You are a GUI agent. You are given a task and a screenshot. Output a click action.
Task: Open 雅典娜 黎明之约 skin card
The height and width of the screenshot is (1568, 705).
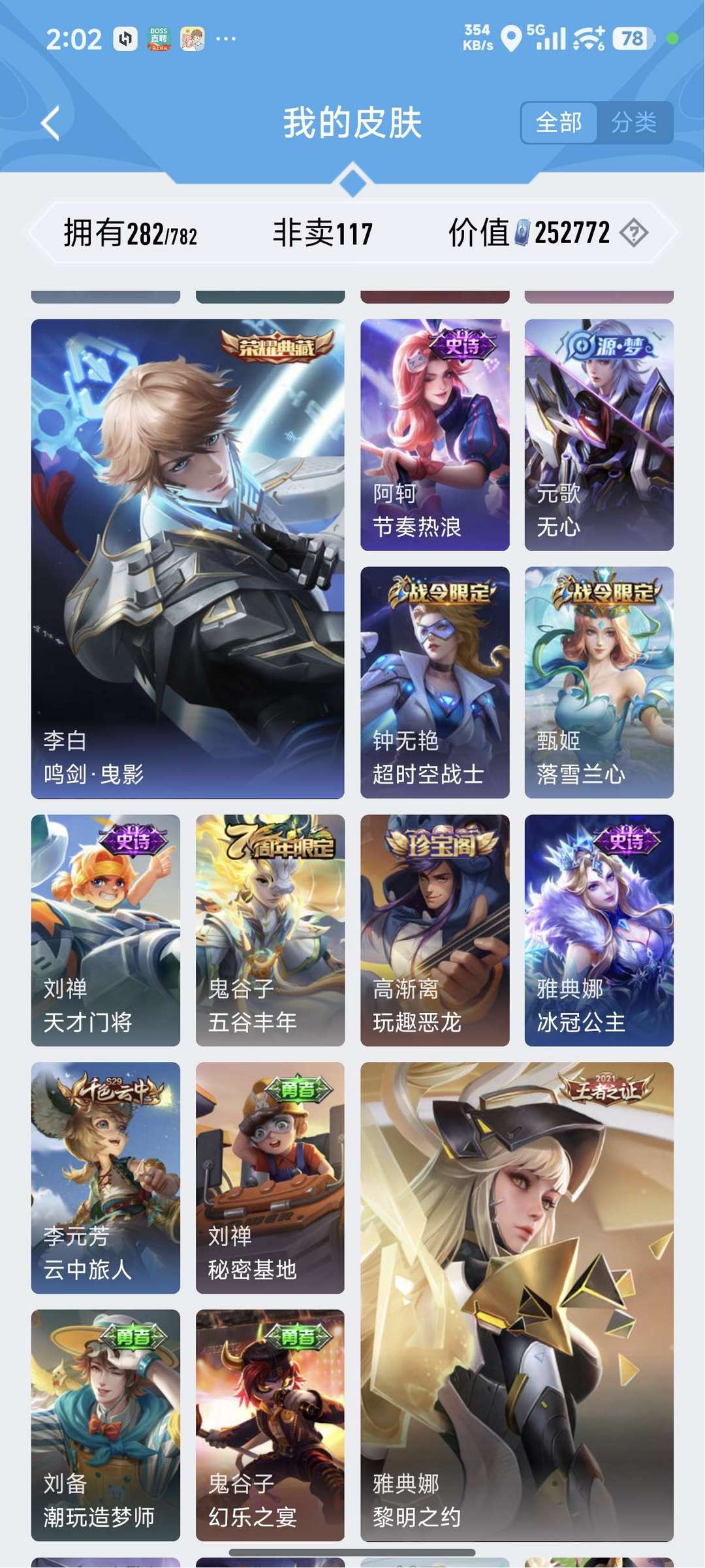point(517,1302)
